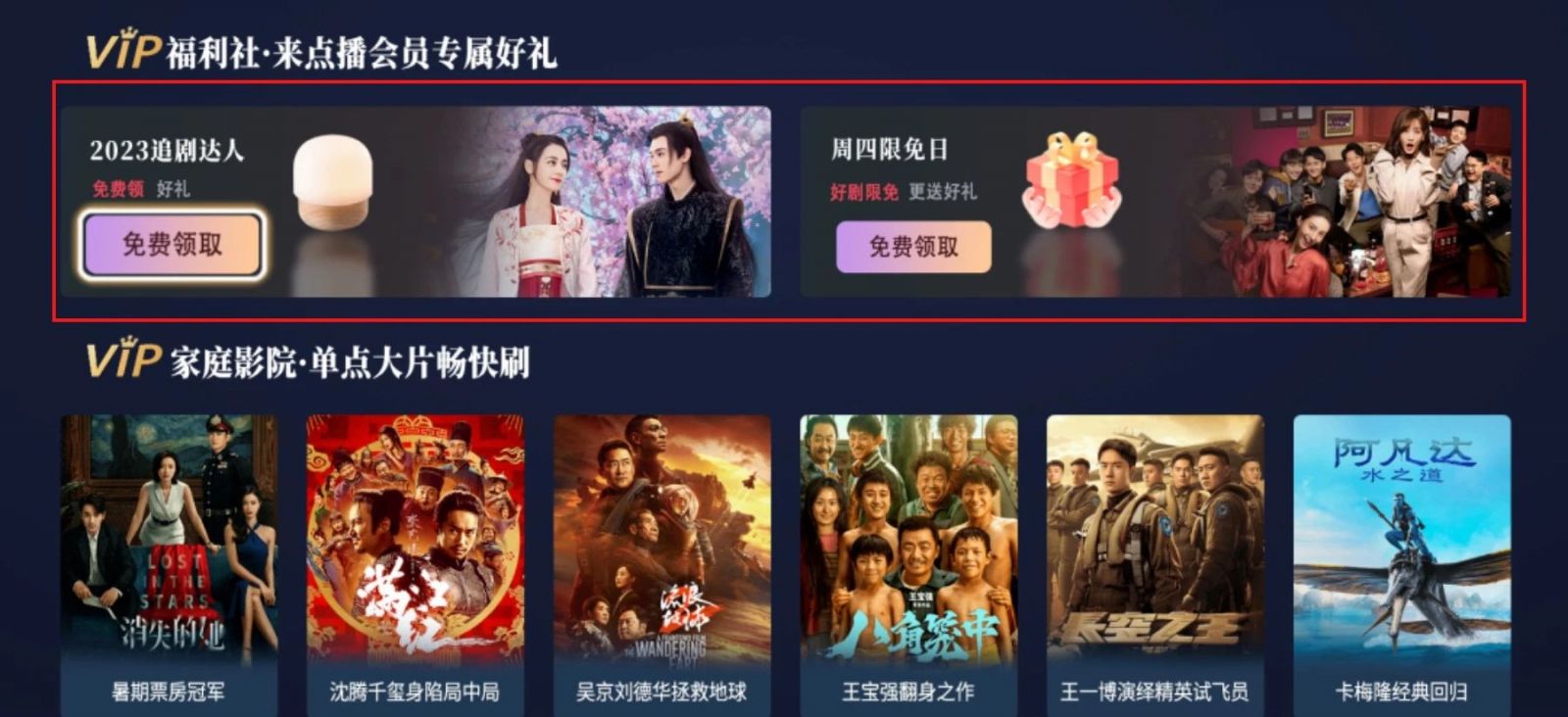This screenshot has height=717, width=1568.
Task: Open the 消失的她 movie poster
Action: tap(169, 549)
